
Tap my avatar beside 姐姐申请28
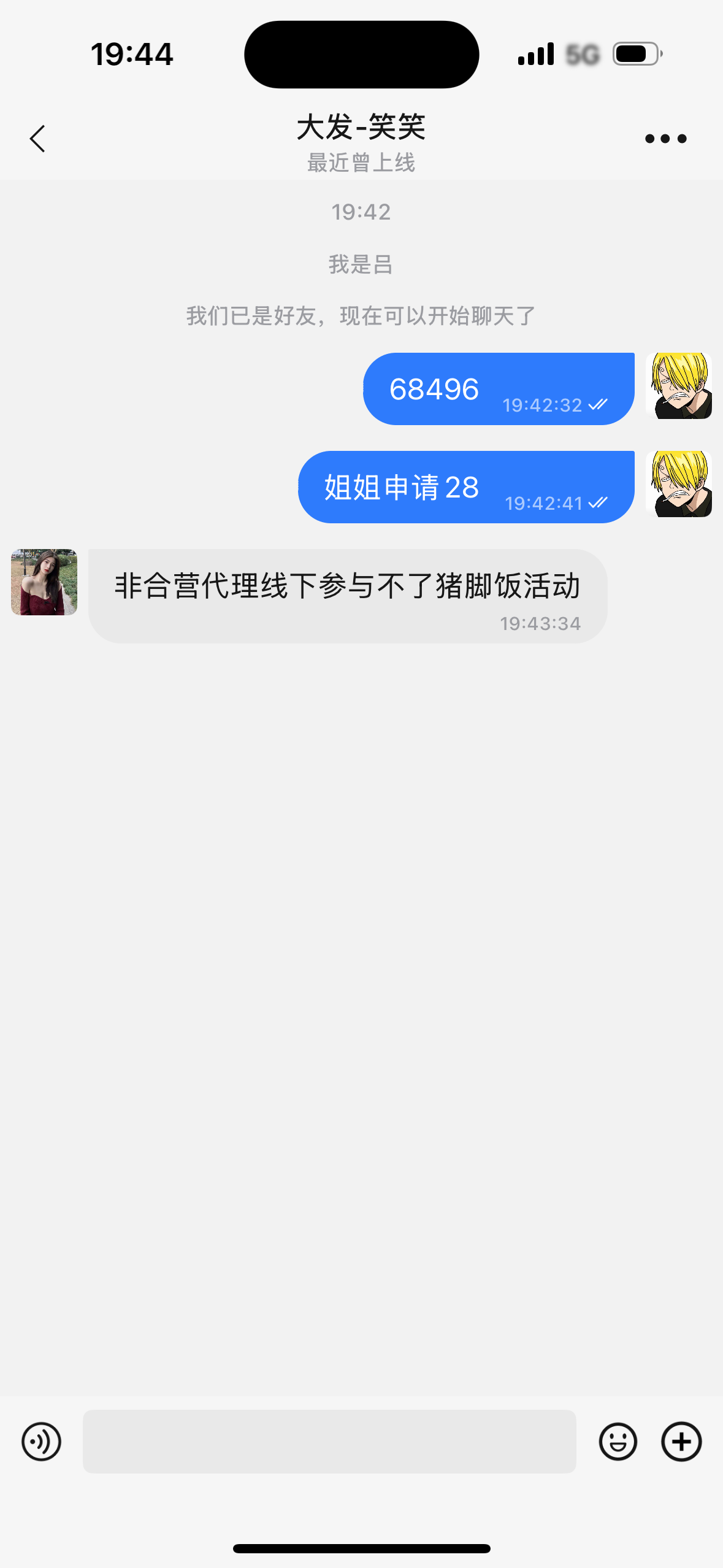coord(679,484)
